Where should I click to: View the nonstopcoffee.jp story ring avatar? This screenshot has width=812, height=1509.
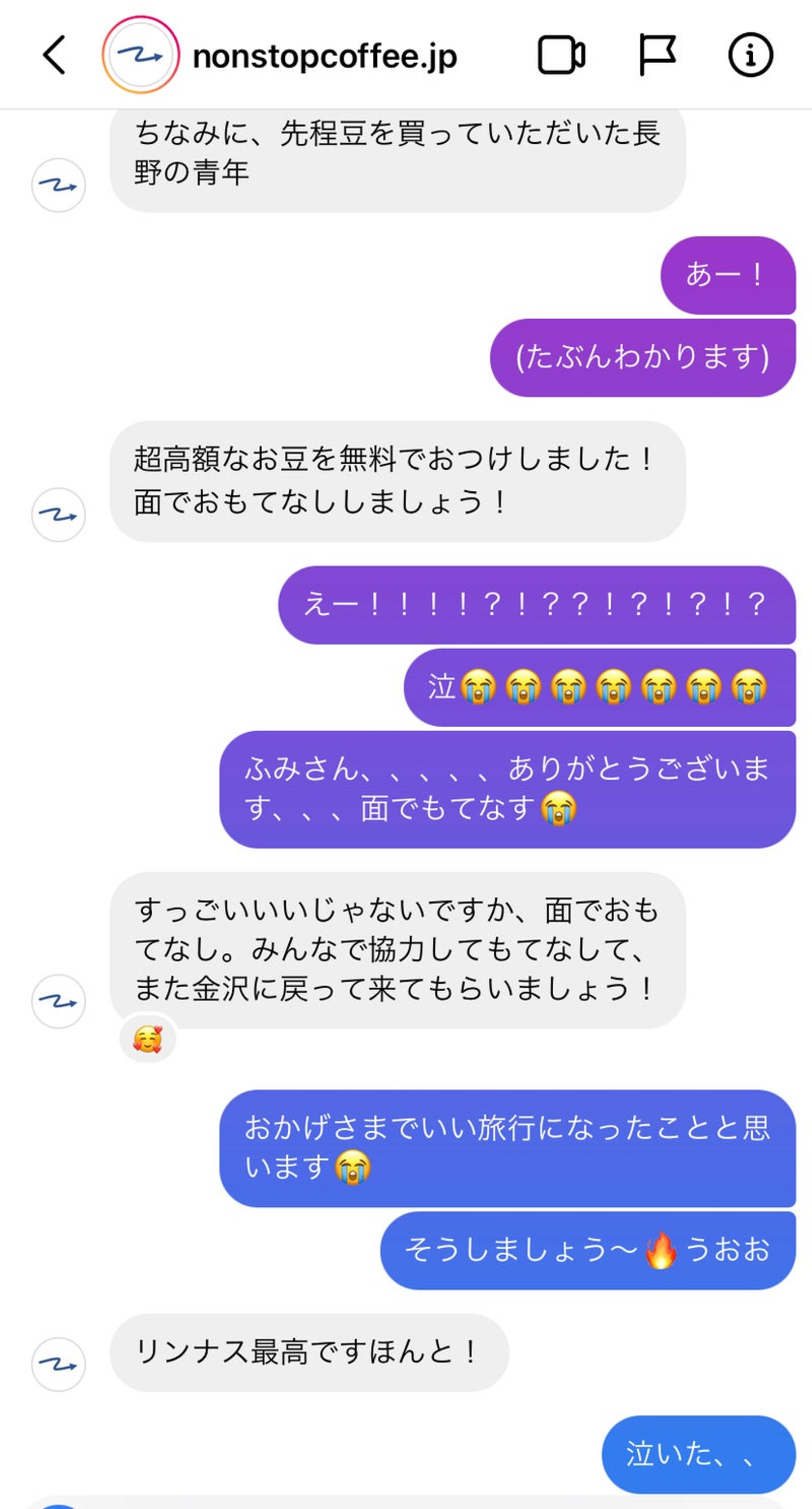point(140,55)
